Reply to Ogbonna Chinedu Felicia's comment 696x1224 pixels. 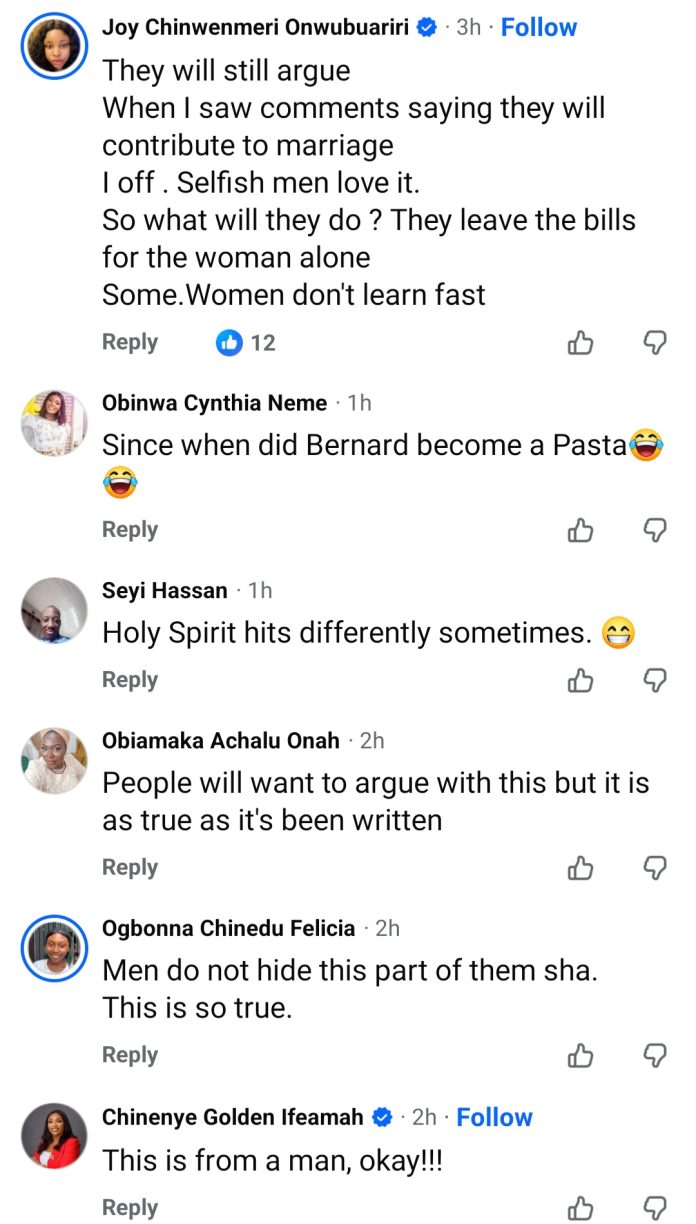coord(130,1055)
